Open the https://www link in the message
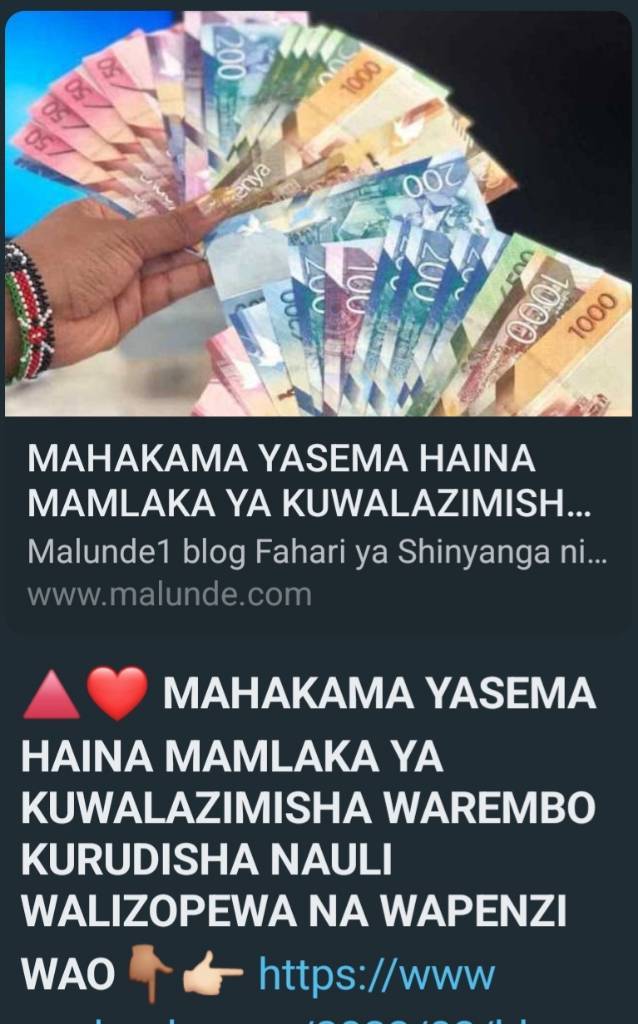Screen dimensions: 638x1024 click(377, 974)
